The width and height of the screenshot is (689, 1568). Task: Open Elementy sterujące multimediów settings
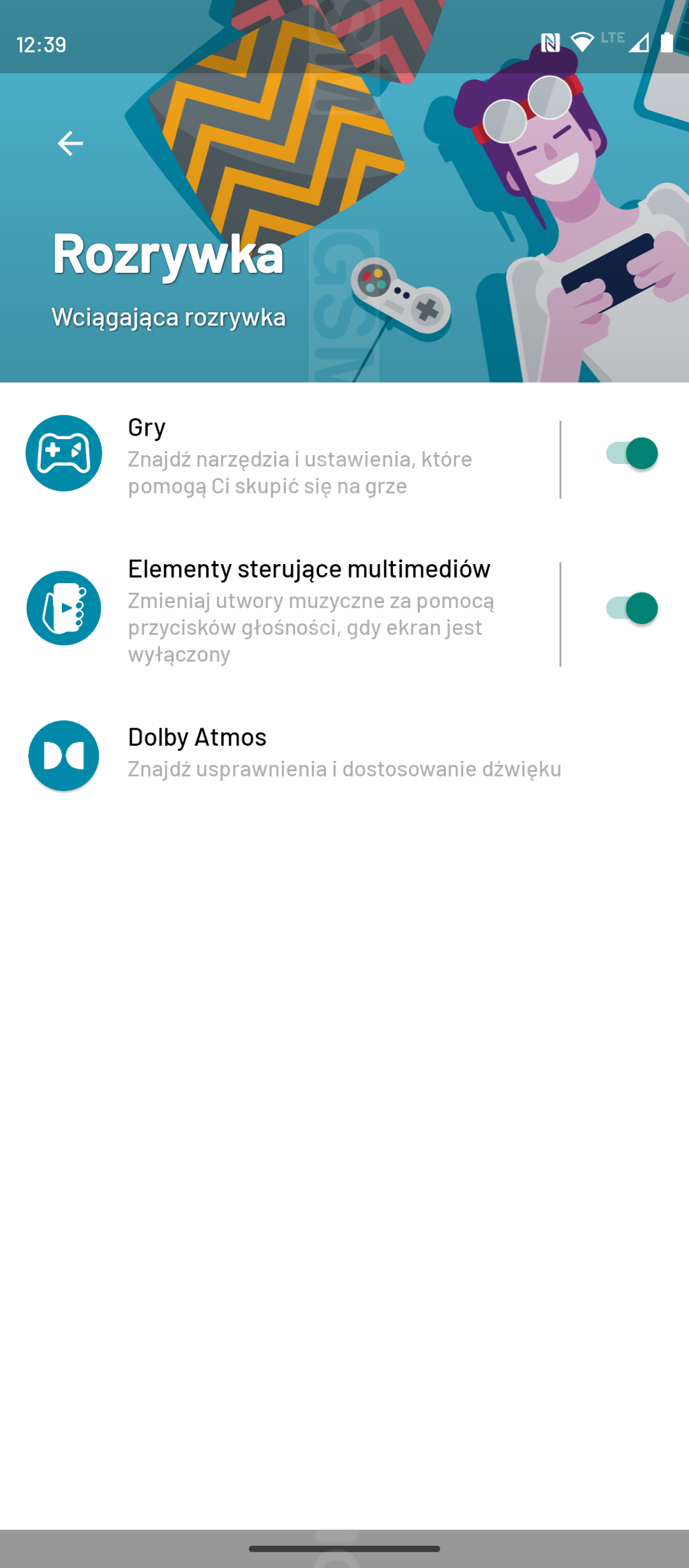[310, 609]
